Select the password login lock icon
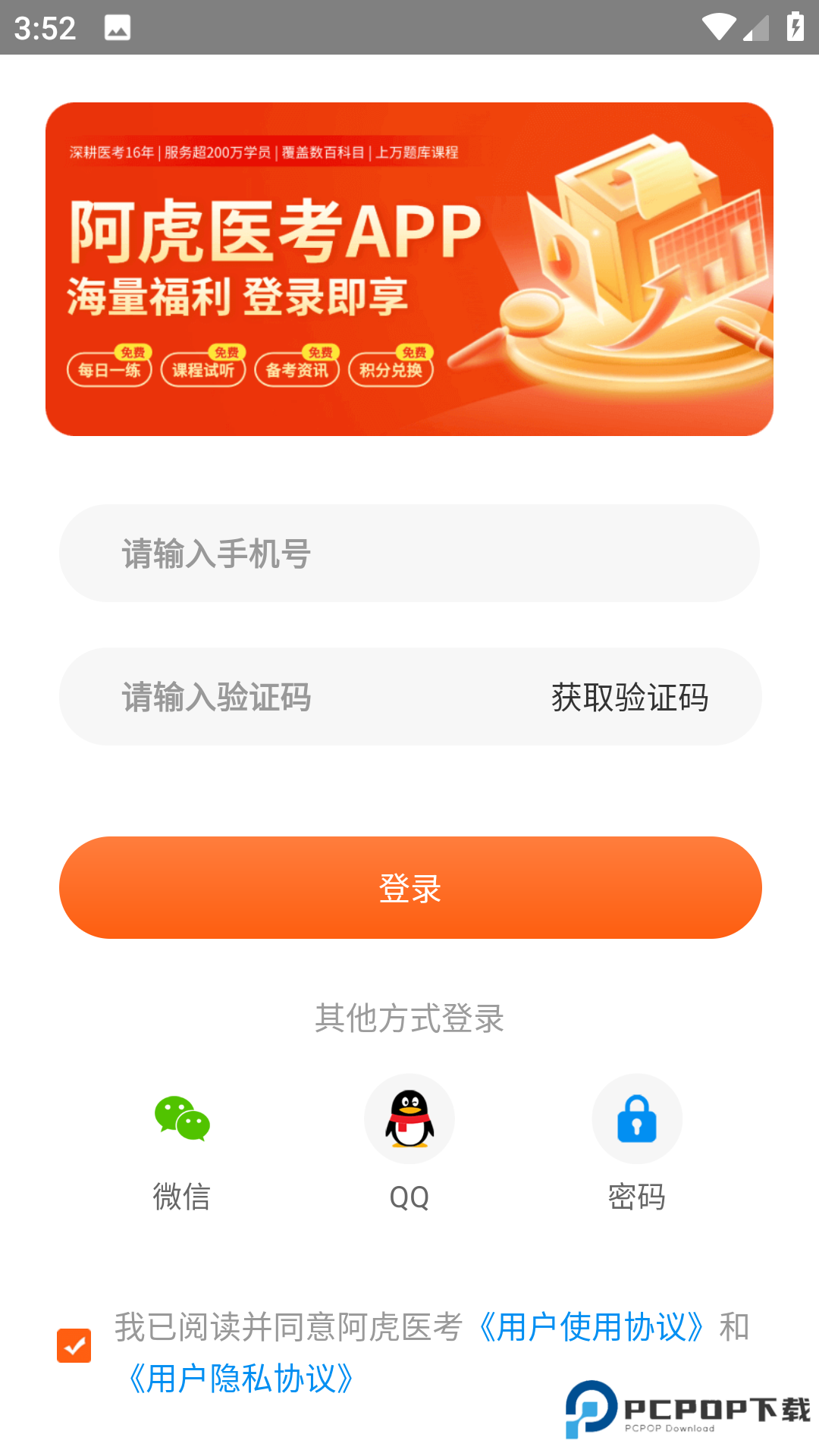Viewport: 819px width, 1456px height. coord(636,1119)
